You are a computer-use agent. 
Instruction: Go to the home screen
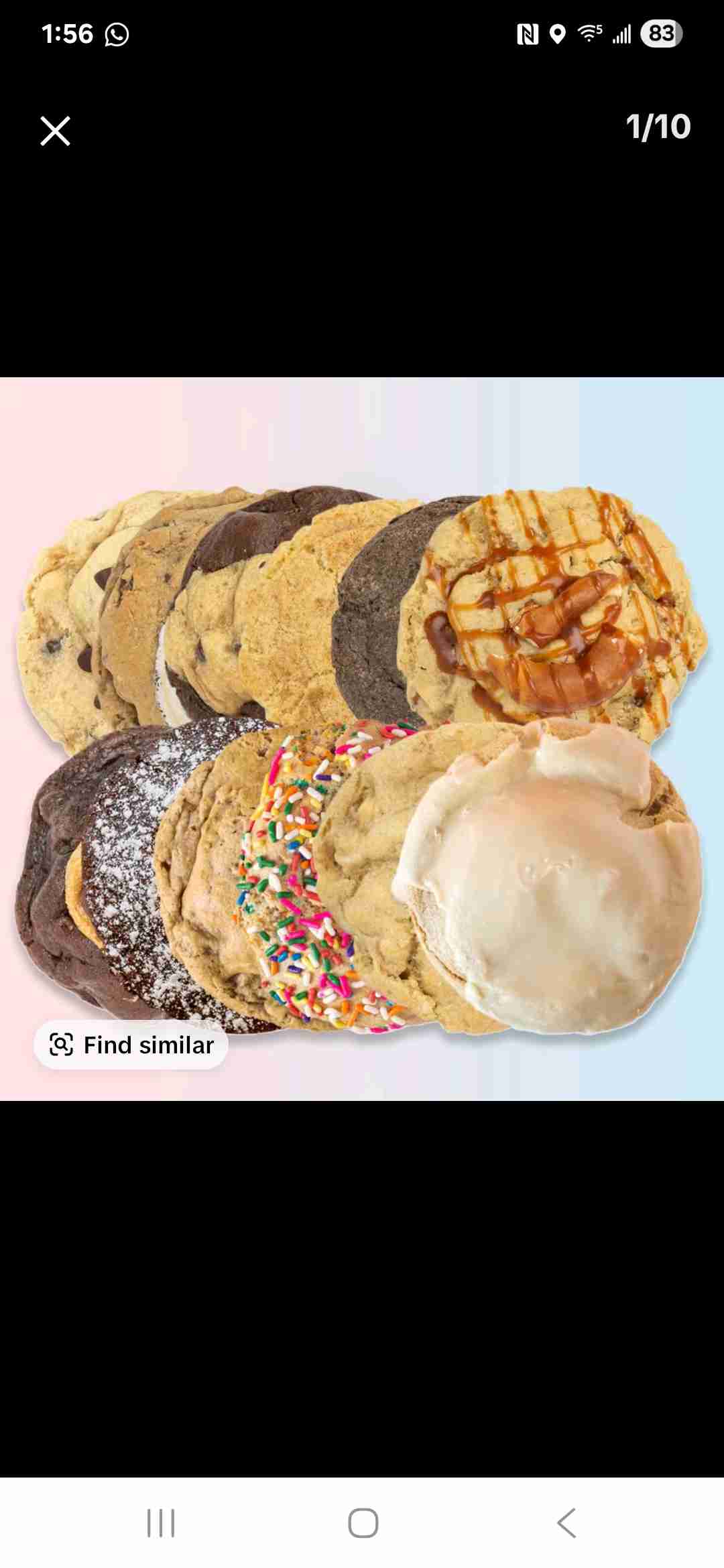coord(363,1523)
